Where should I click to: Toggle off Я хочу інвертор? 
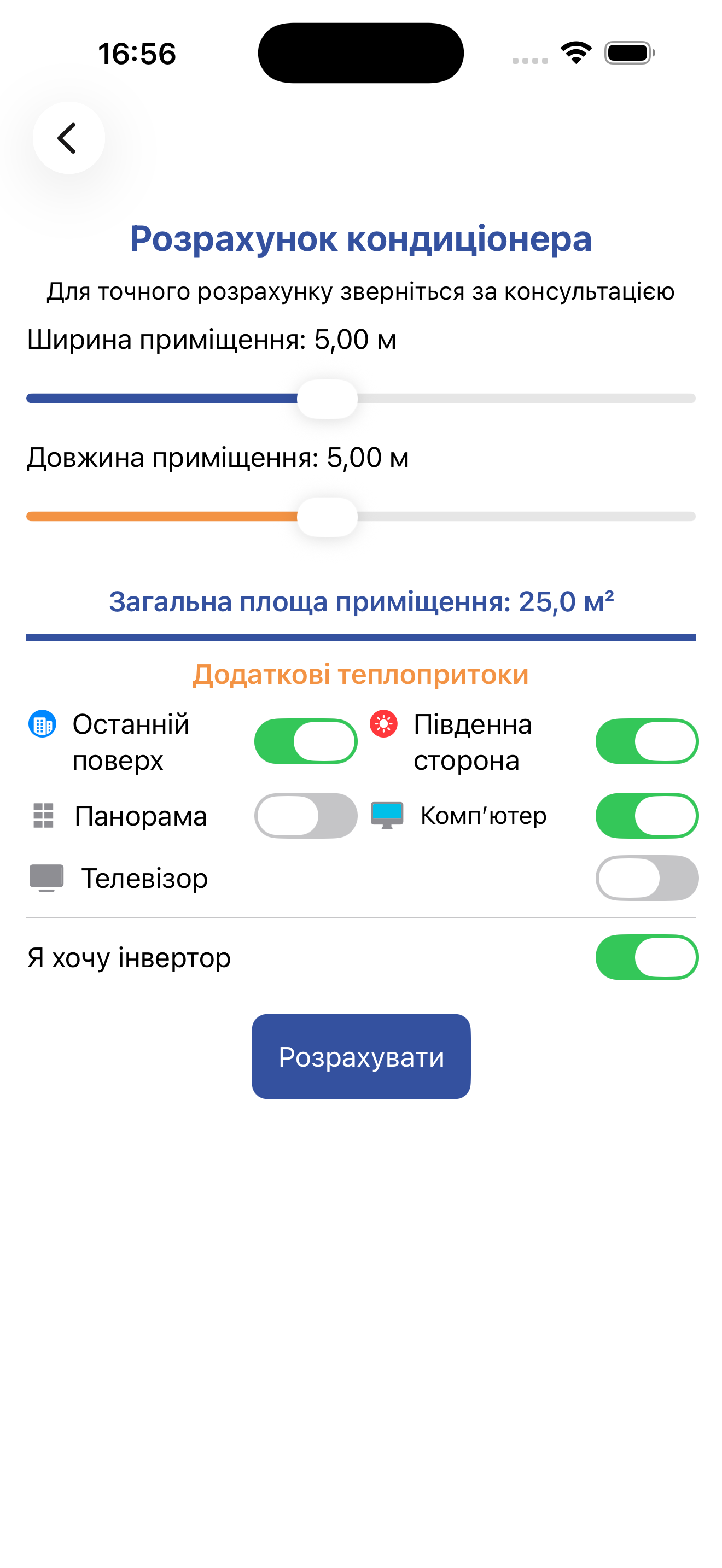[647, 957]
